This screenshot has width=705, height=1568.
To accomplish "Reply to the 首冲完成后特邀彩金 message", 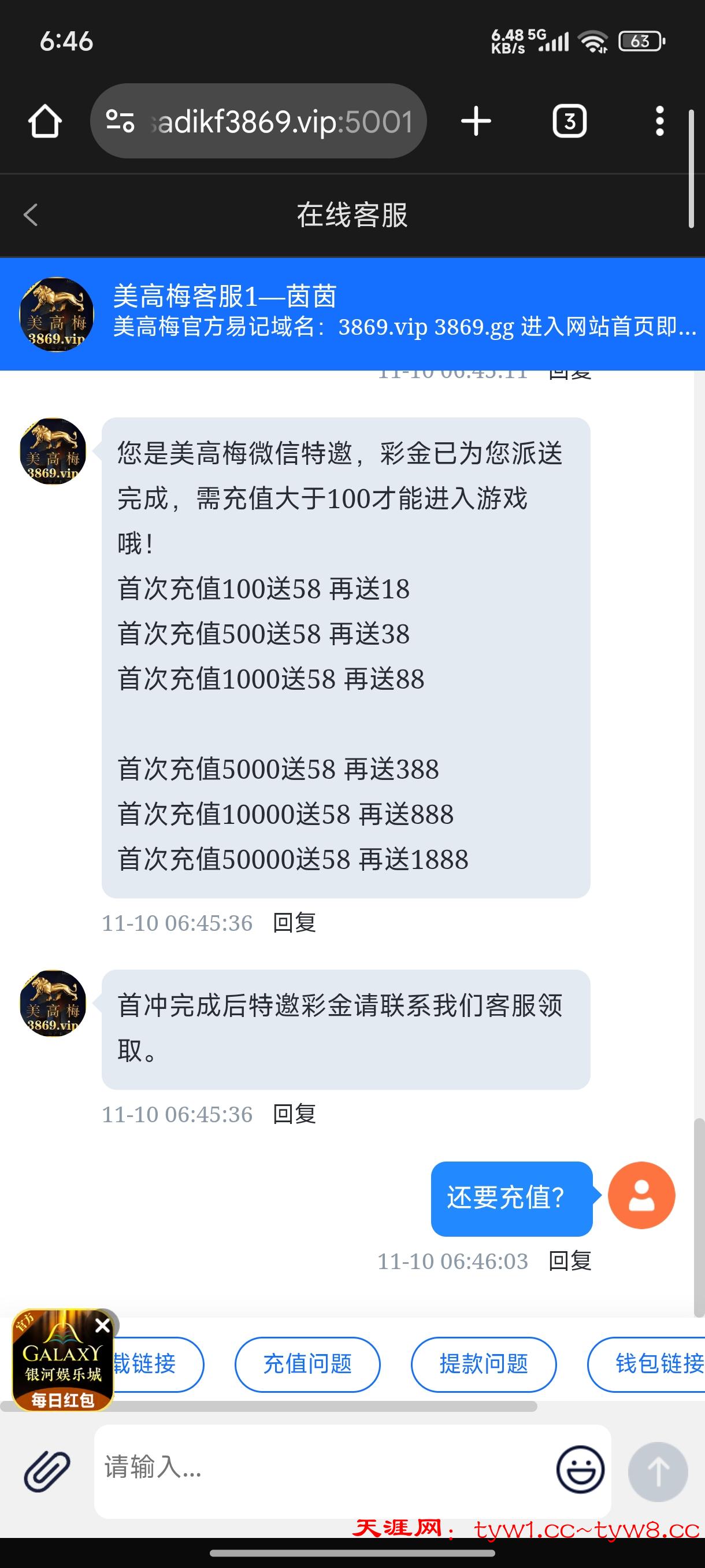I will click(x=294, y=1115).
